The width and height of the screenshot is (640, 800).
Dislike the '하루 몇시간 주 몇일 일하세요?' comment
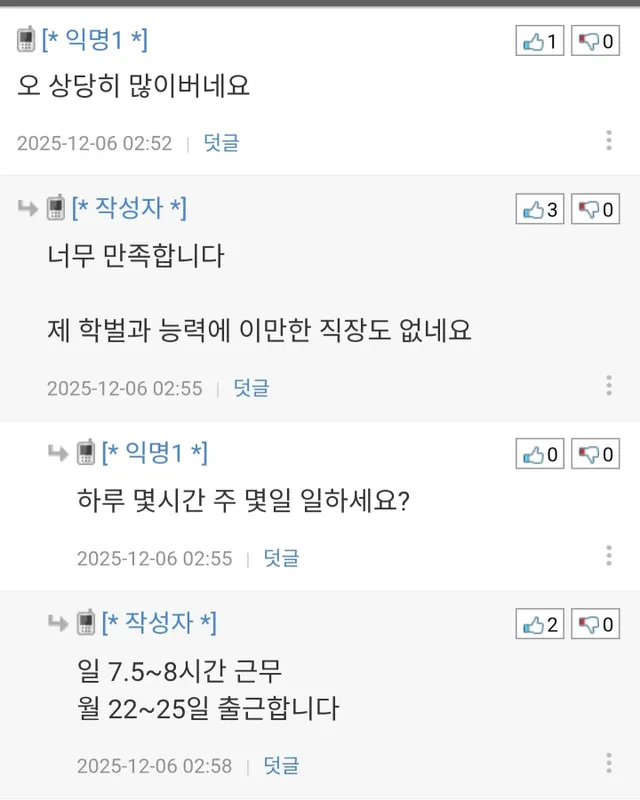596,455
